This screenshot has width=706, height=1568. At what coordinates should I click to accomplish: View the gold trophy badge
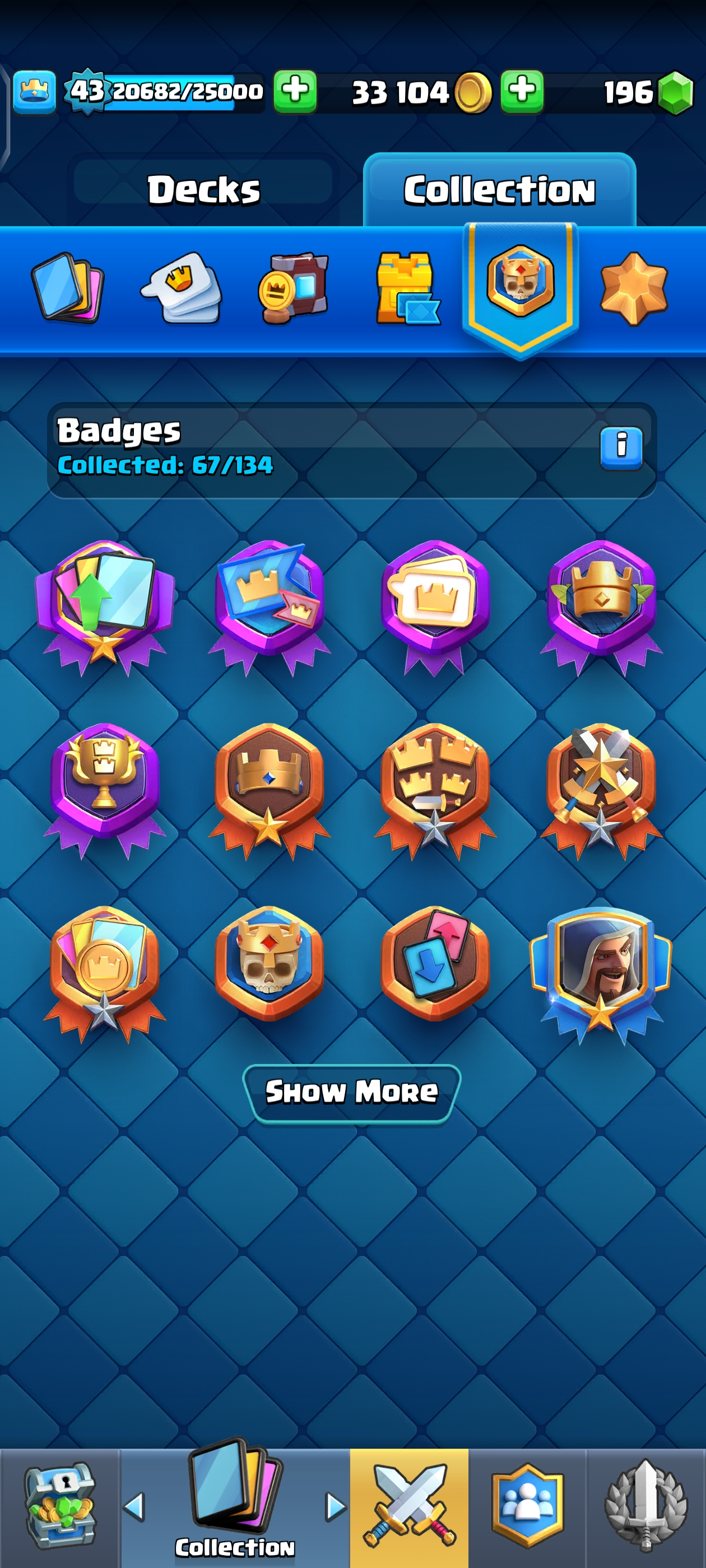104,785
